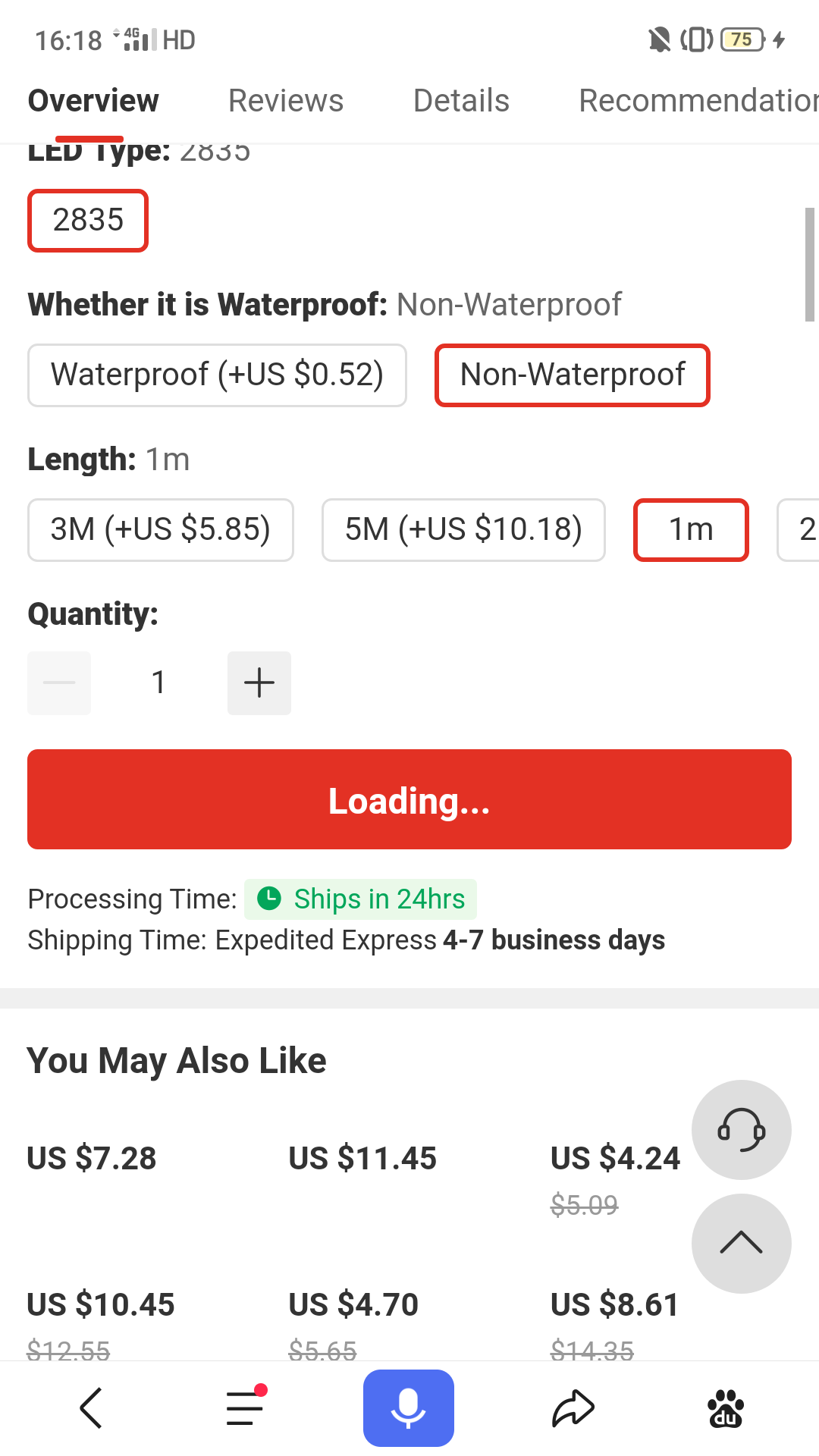Choose the Waterproof (+US $0.52) option
The height and width of the screenshot is (1456, 819).
[217, 375]
